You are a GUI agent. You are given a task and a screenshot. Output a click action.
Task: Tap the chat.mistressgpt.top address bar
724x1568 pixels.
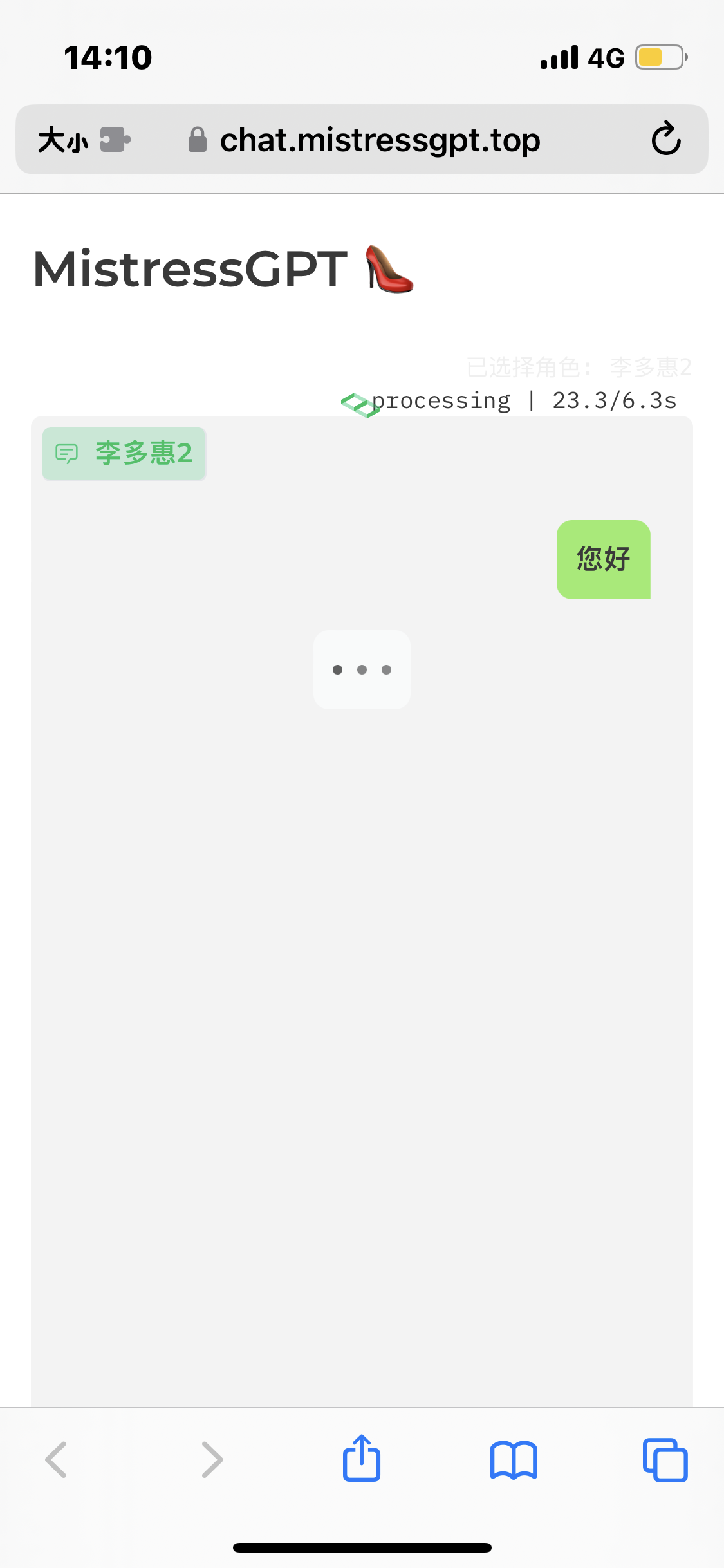coord(380,140)
